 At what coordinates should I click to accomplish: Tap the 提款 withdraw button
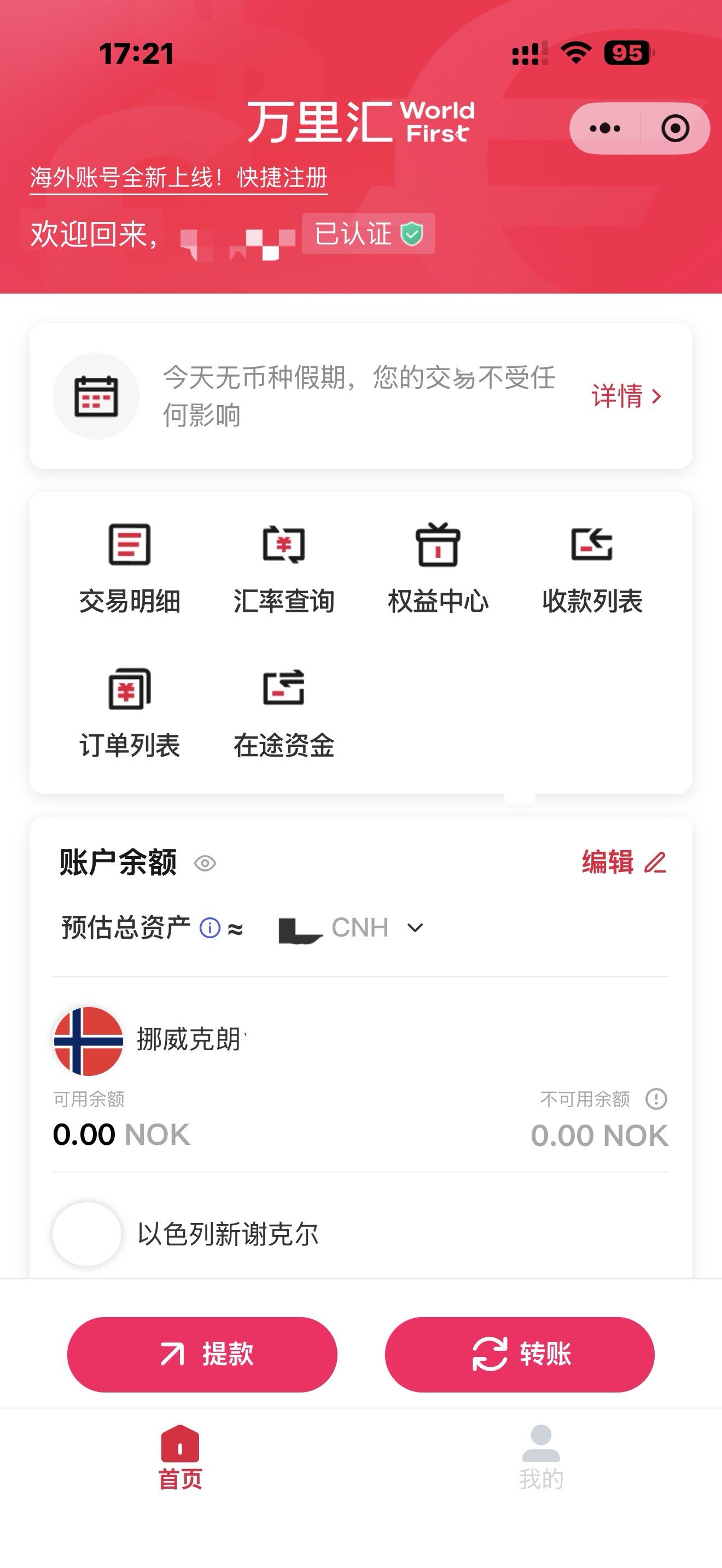point(202,1354)
